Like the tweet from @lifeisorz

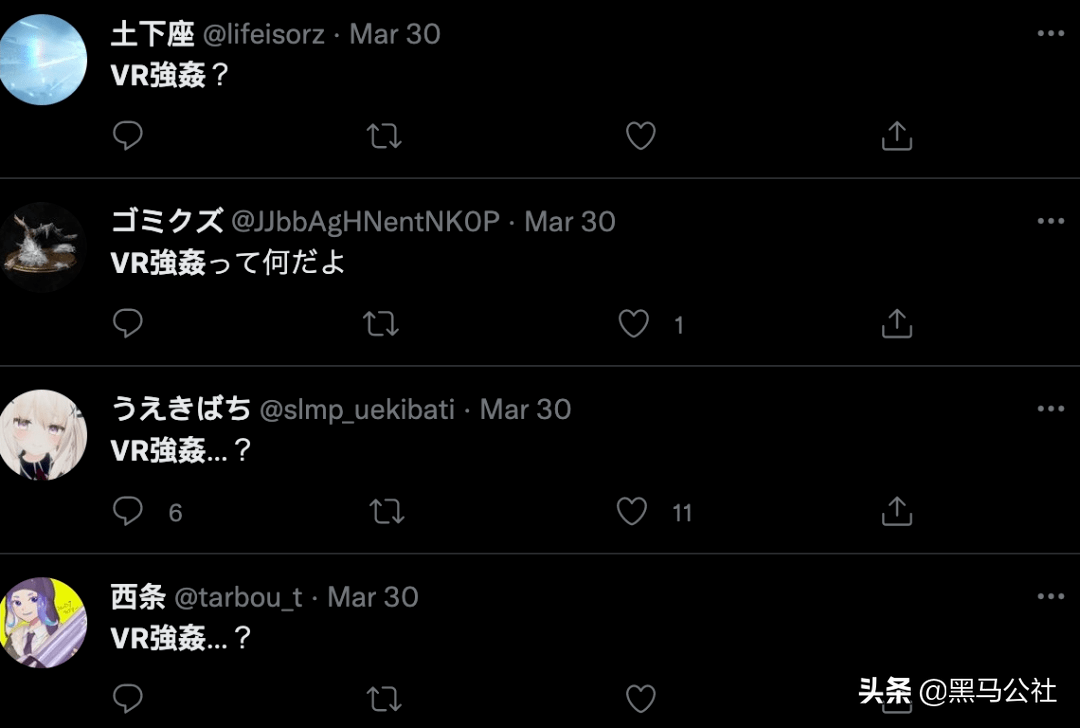point(640,136)
